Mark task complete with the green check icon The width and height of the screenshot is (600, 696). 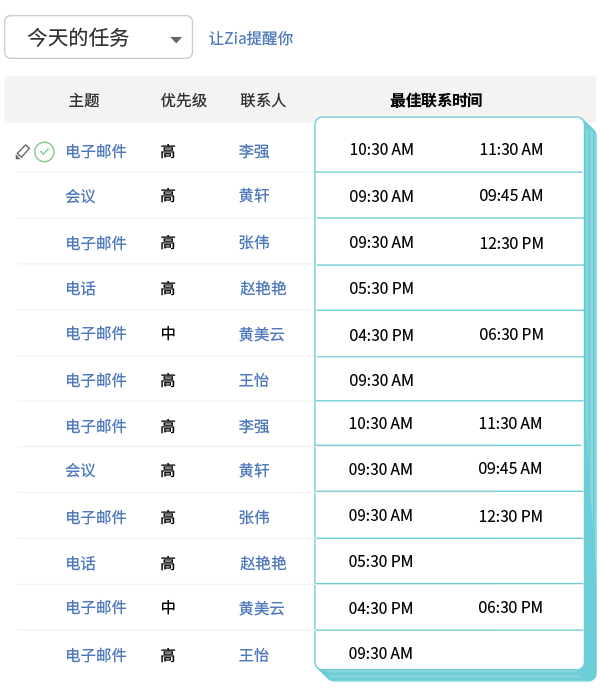coord(44,152)
